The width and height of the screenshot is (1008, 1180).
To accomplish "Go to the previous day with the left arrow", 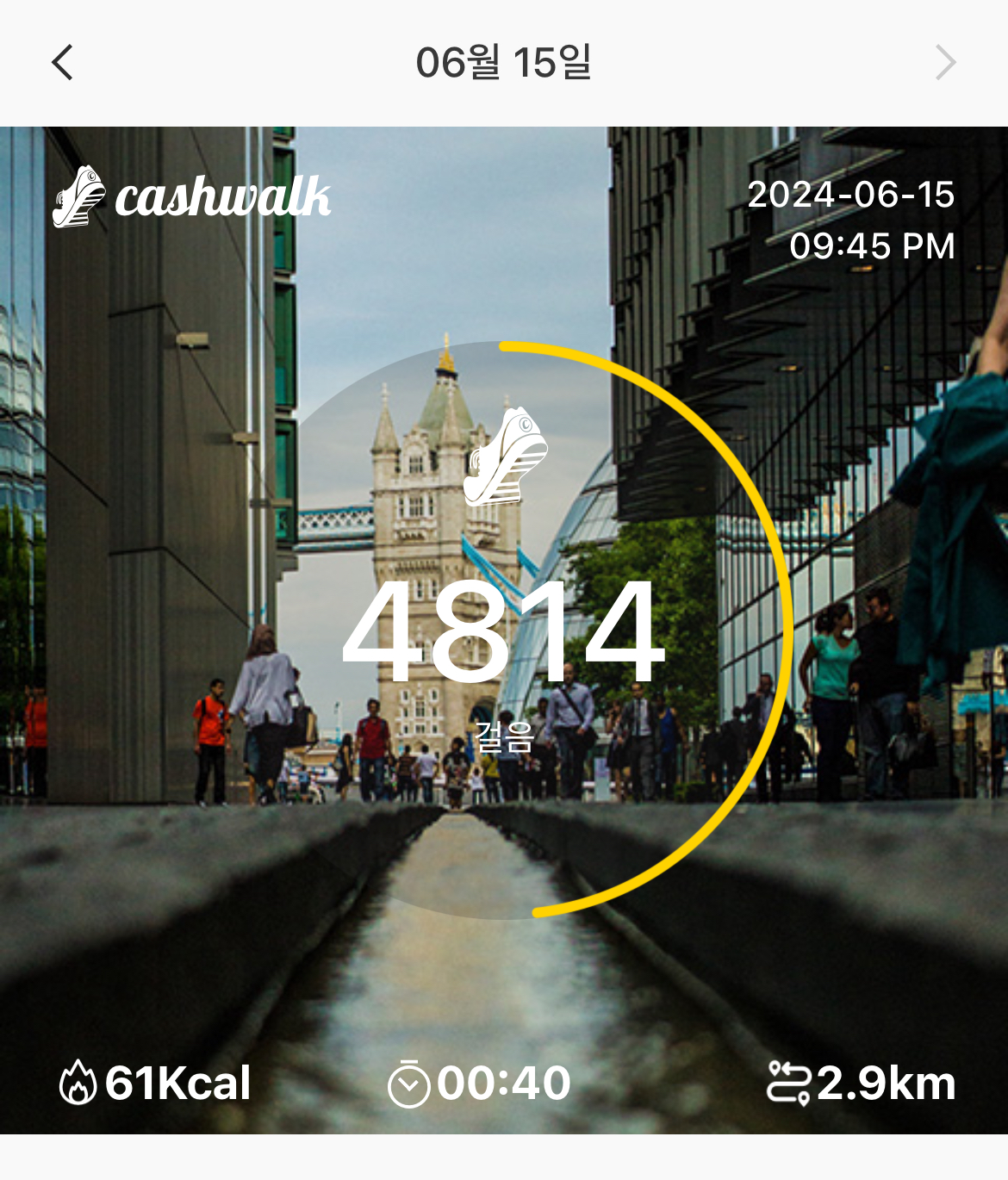I will pyautogui.click(x=62, y=63).
